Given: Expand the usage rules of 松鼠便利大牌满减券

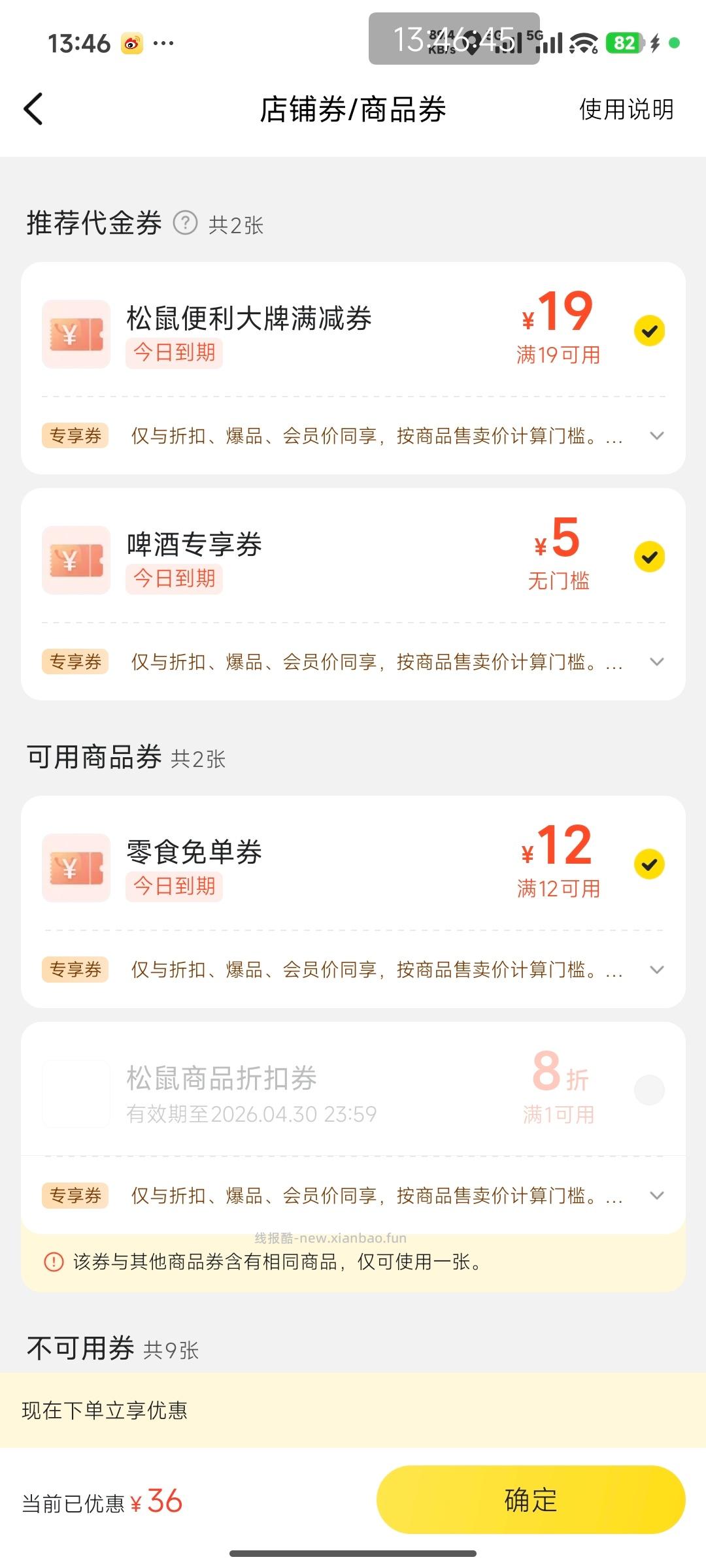Looking at the screenshot, I should (658, 436).
